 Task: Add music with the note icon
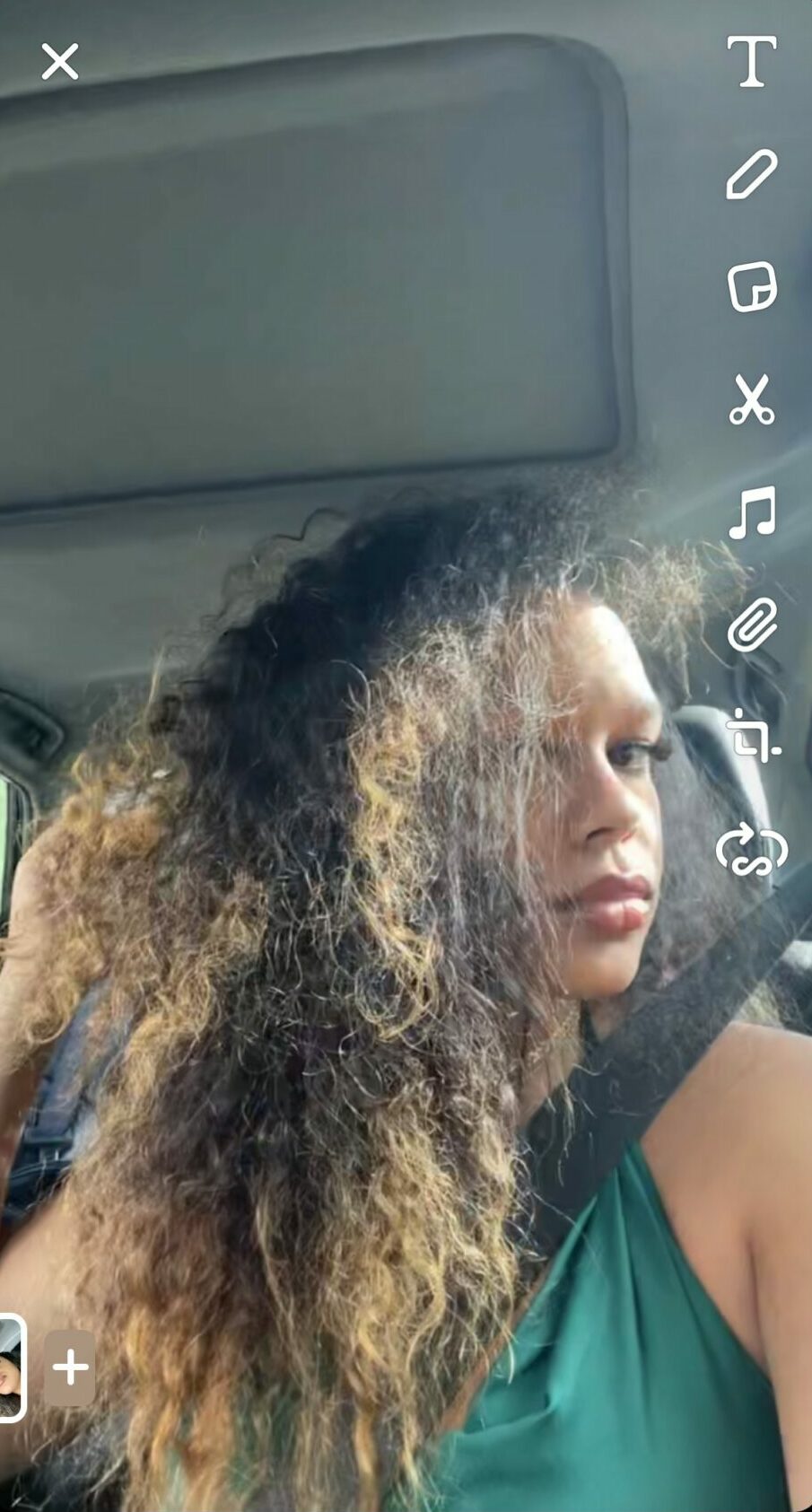pyautogui.click(x=751, y=512)
